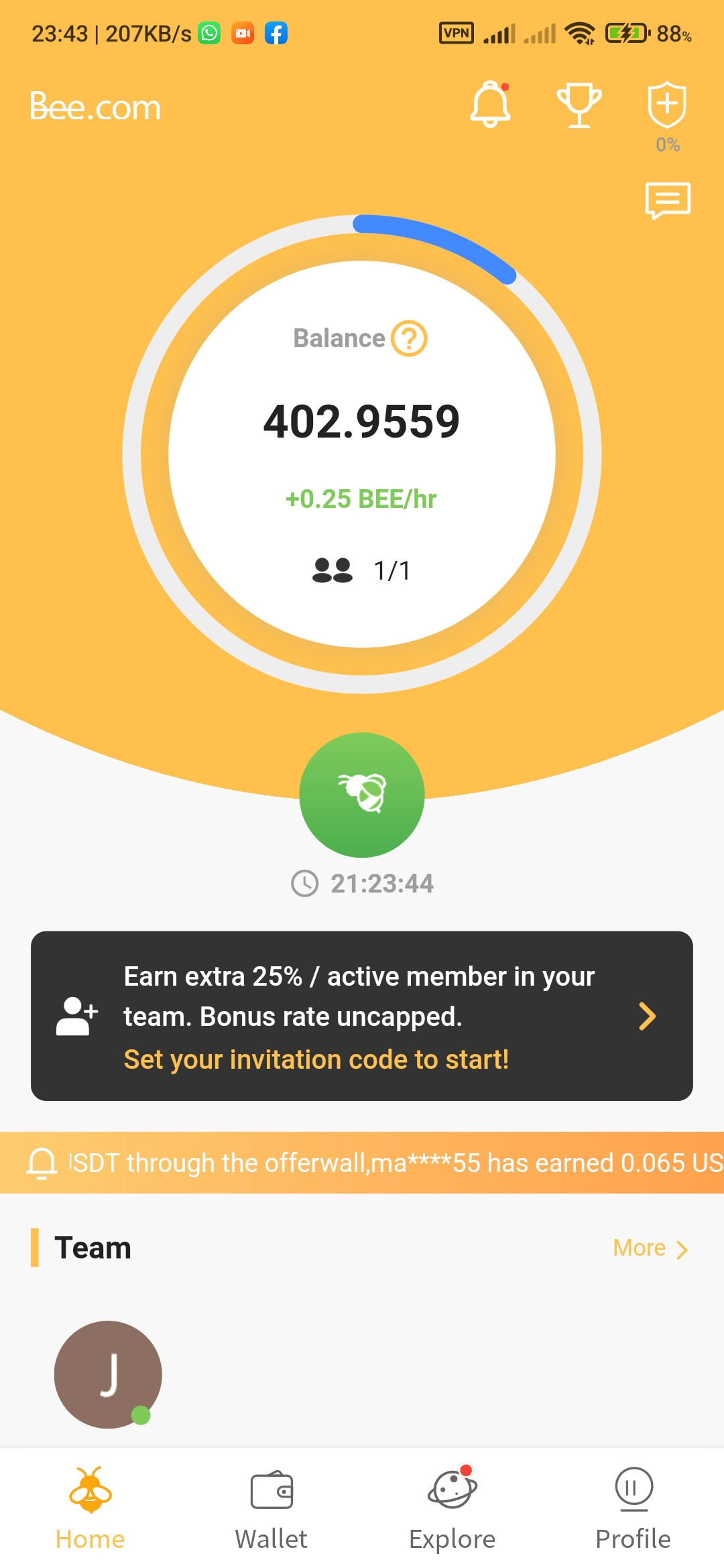Select the Home tab
The height and width of the screenshot is (1568, 724).
[x=90, y=1509]
